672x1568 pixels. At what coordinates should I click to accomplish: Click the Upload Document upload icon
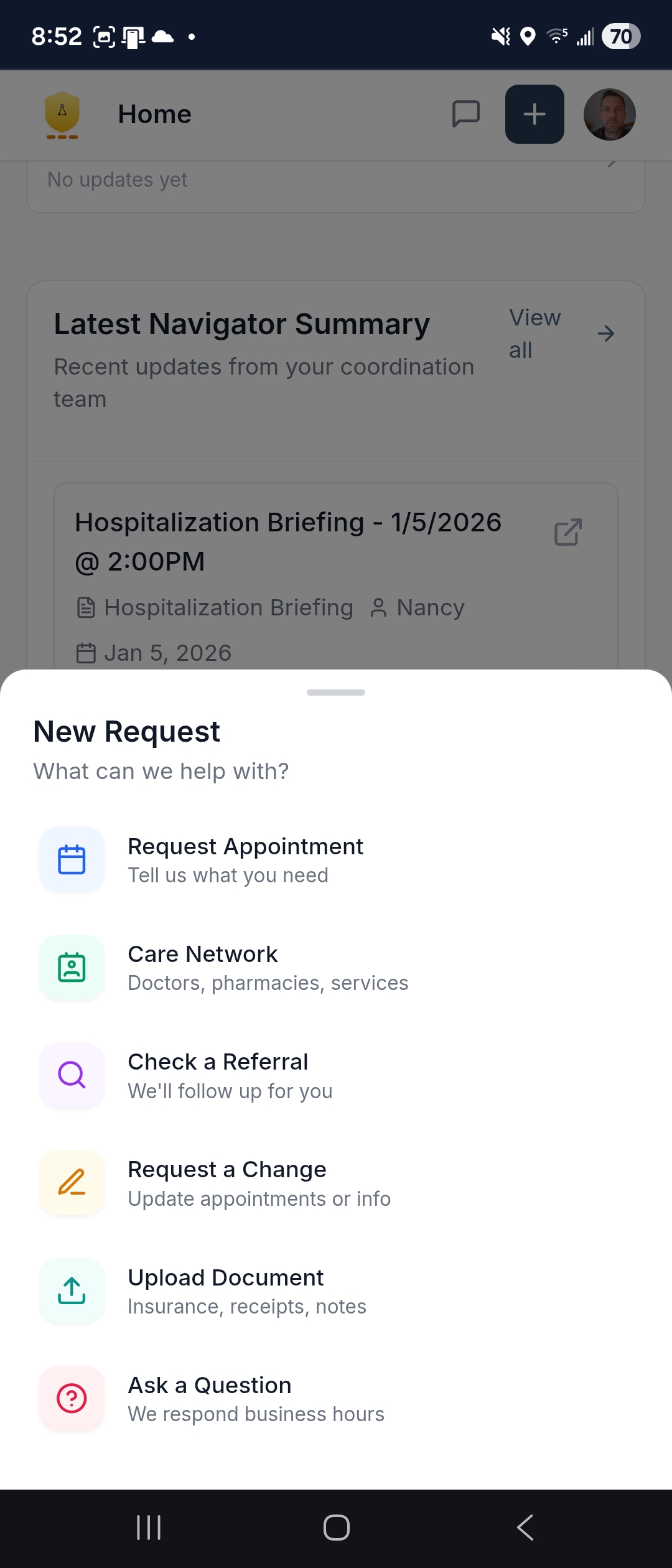[72, 1290]
